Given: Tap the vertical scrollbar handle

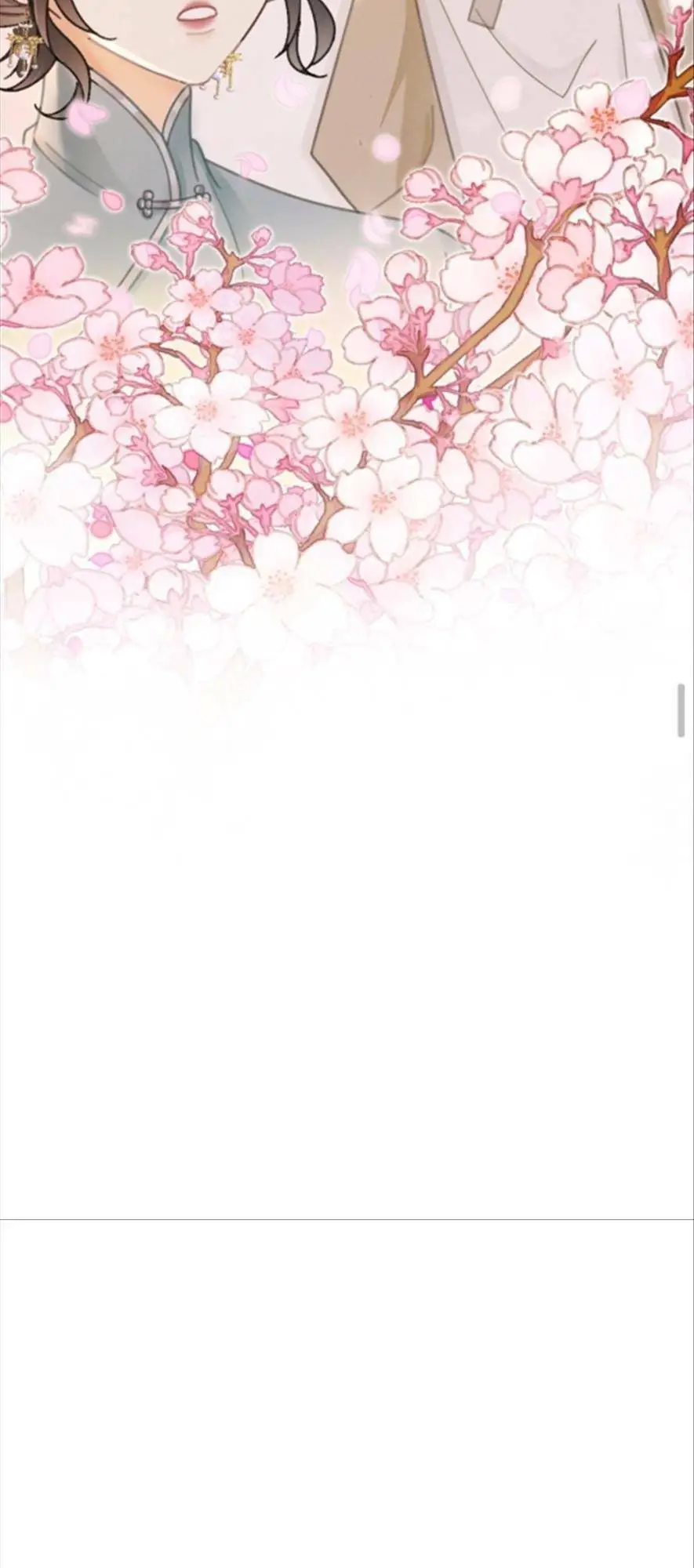Looking at the screenshot, I should [681, 710].
